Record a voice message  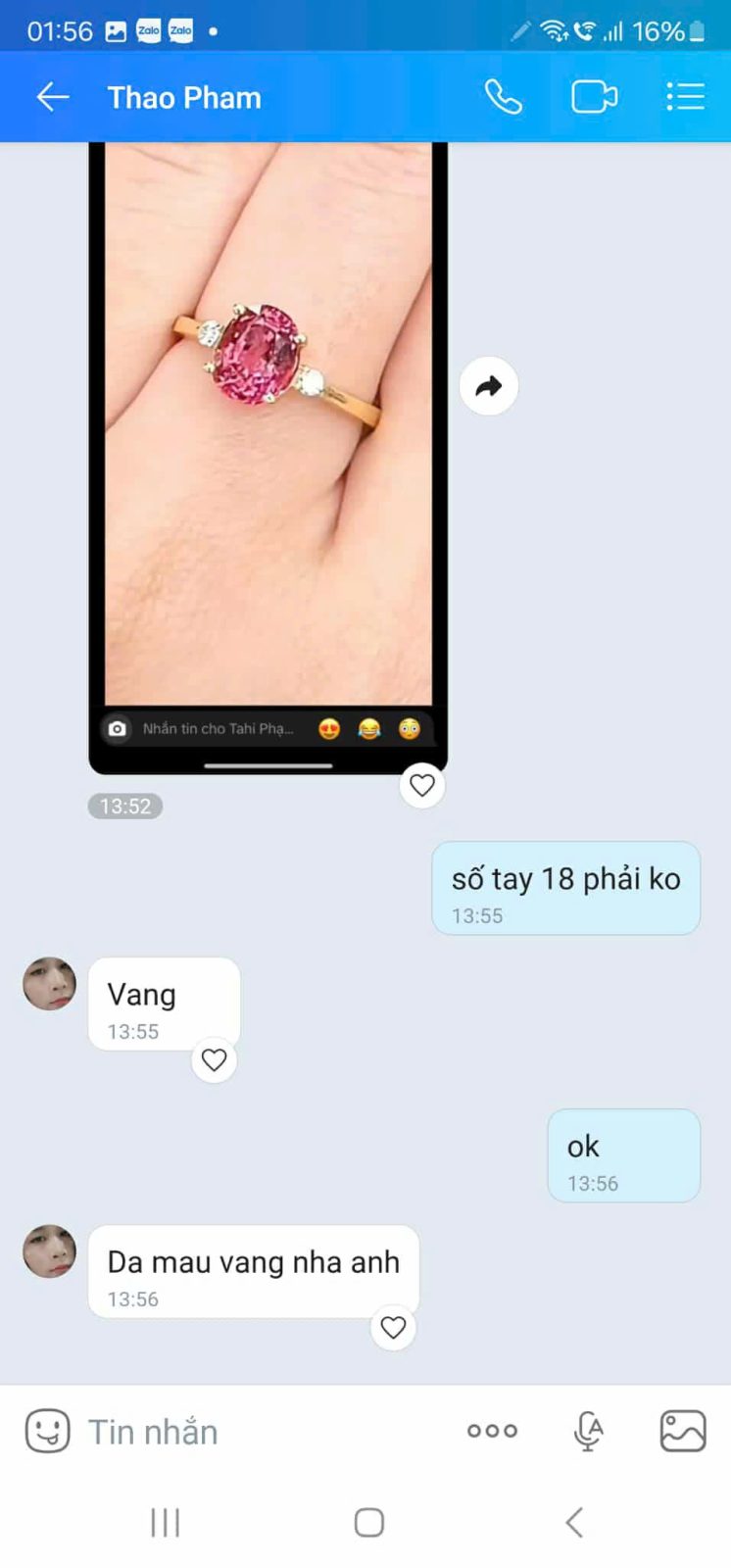click(x=588, y=1432)
